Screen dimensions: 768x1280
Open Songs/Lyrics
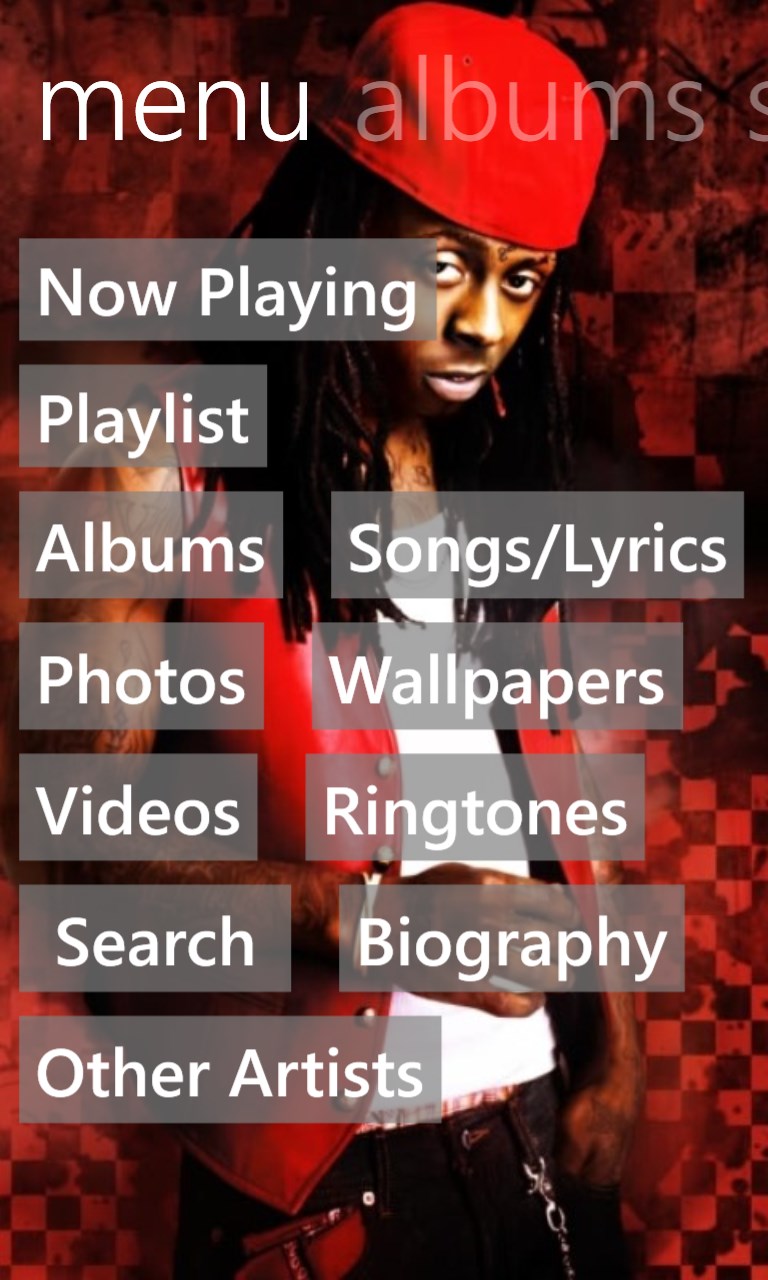point(537,546)
